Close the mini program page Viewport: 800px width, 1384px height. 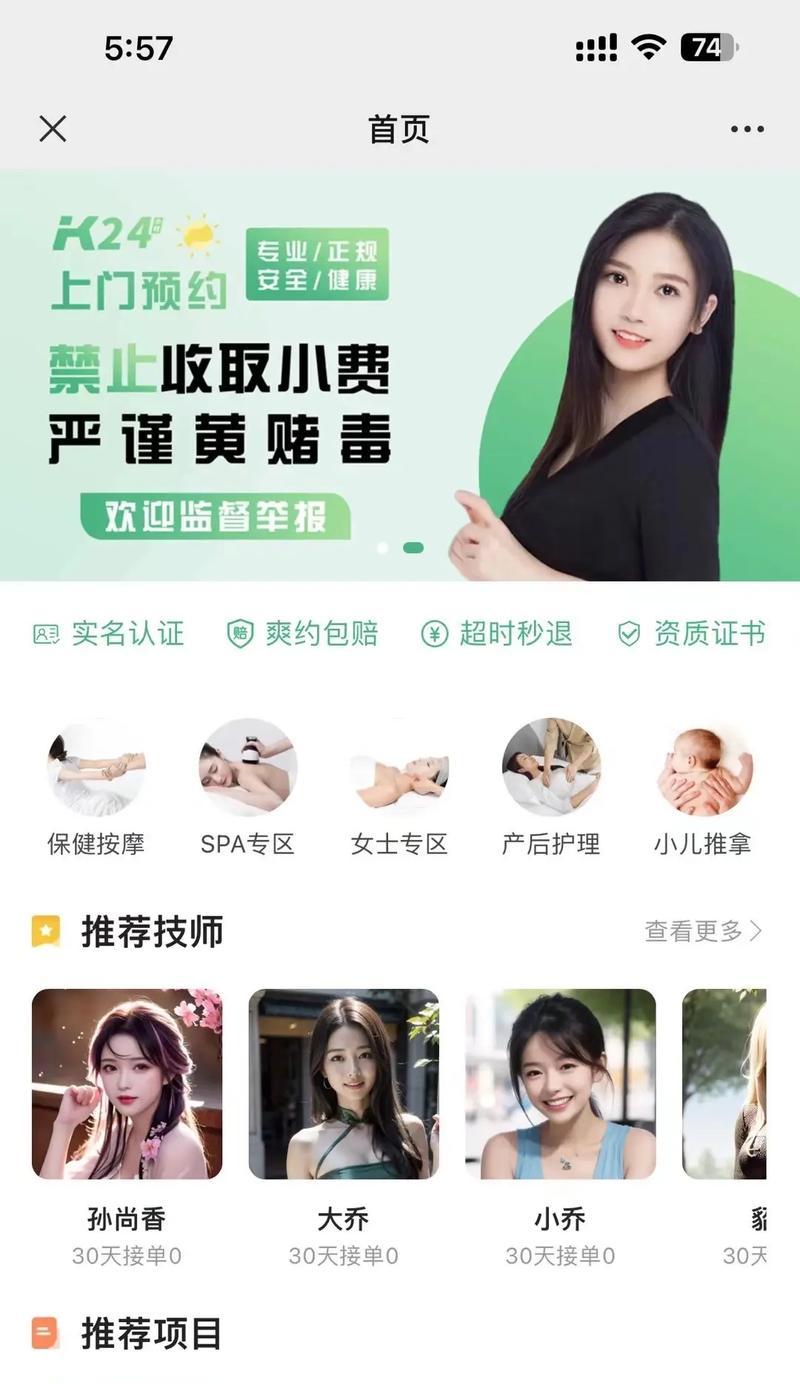tap(52, 129)
